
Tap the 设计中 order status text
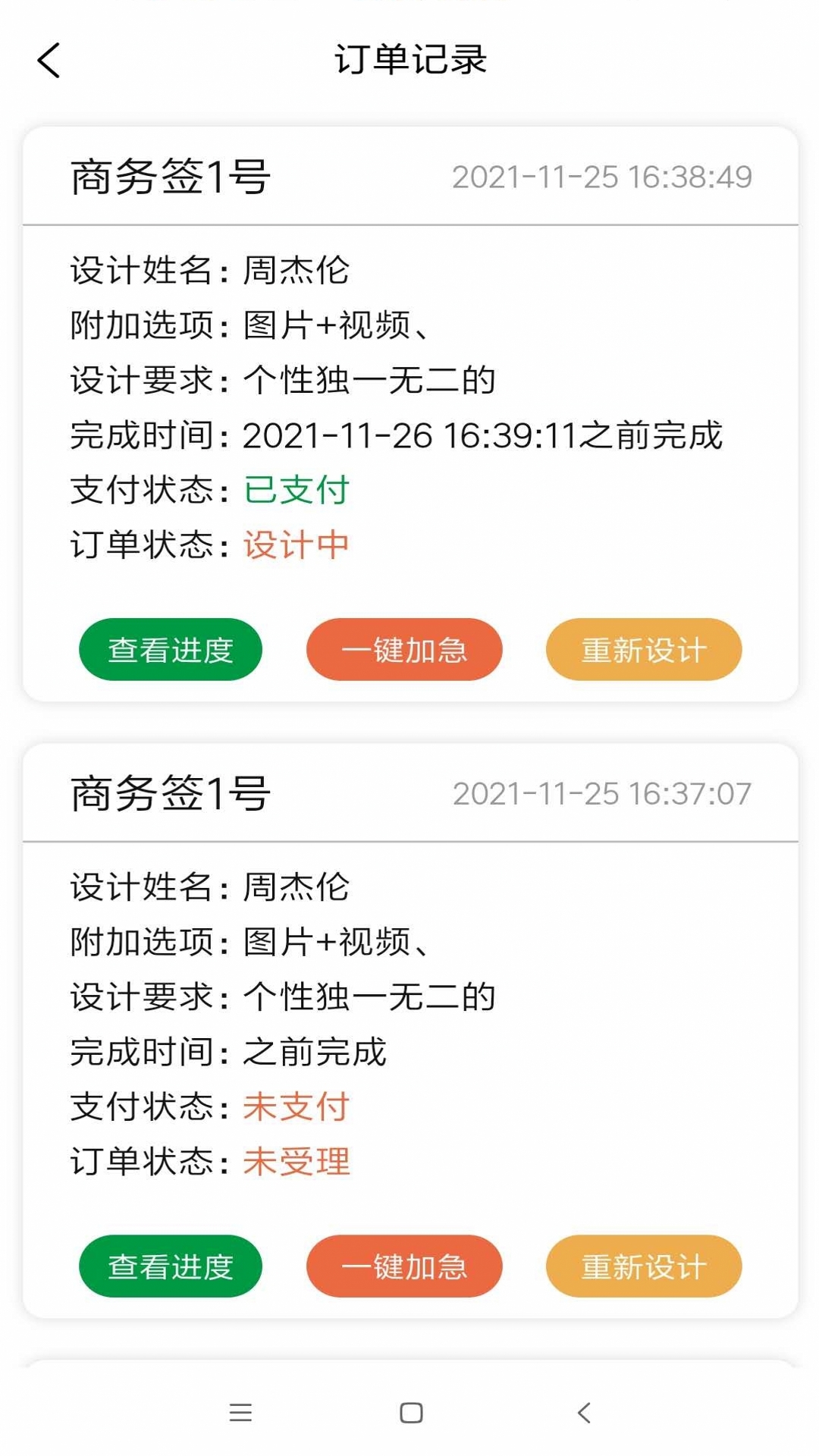point(294,544)
